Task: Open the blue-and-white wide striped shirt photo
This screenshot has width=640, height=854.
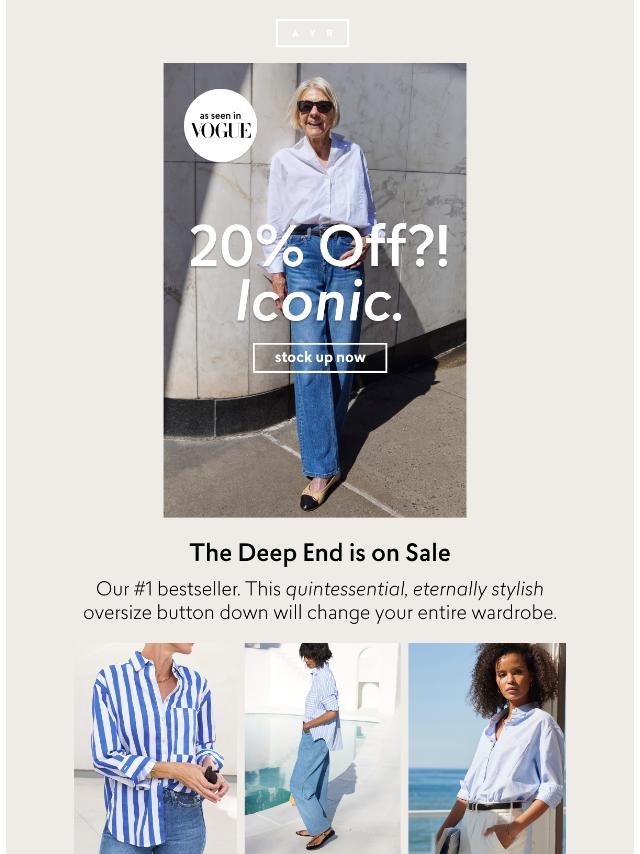Action: [155, 748]
